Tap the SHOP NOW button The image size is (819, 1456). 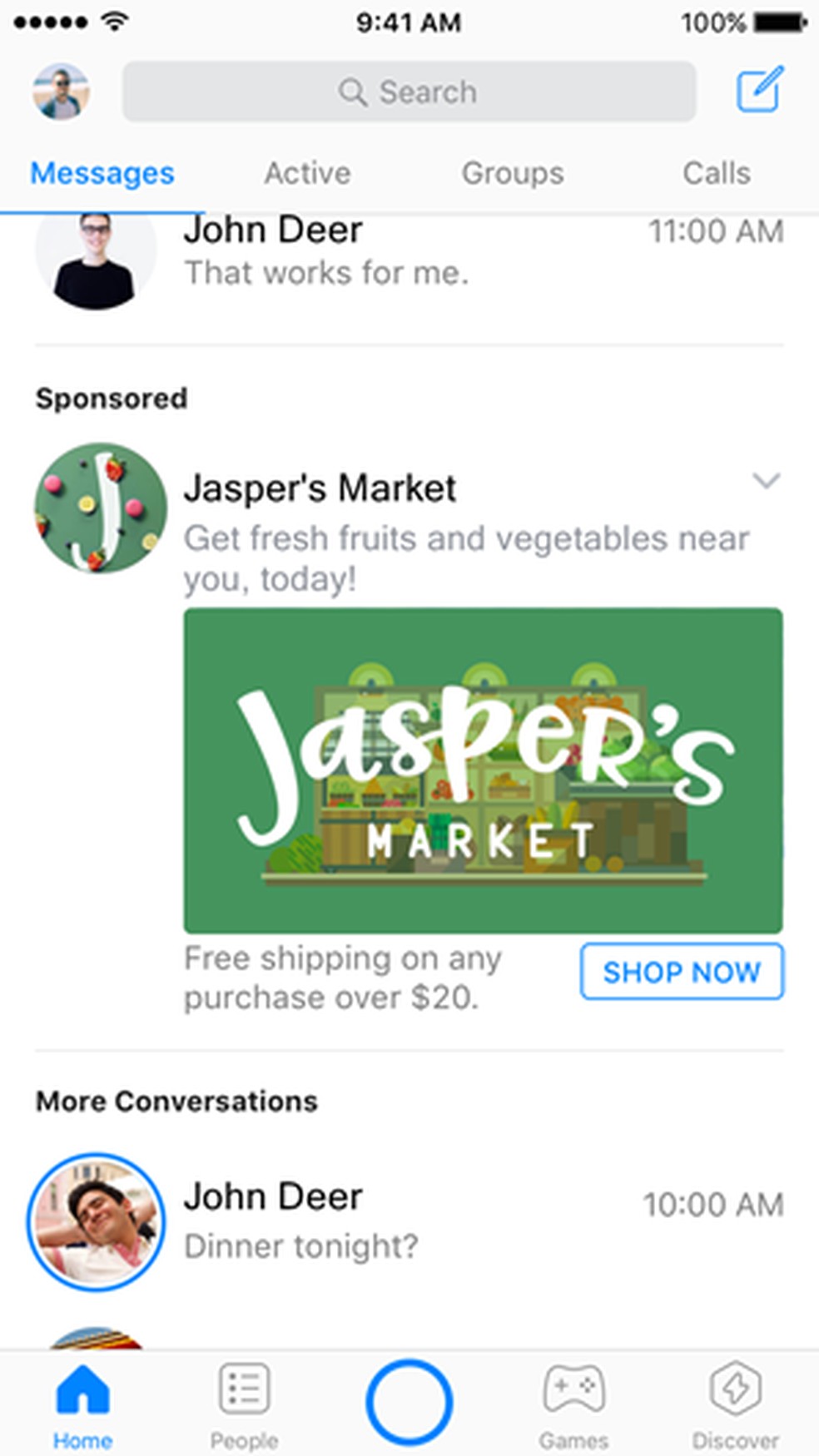click(681, 973)
